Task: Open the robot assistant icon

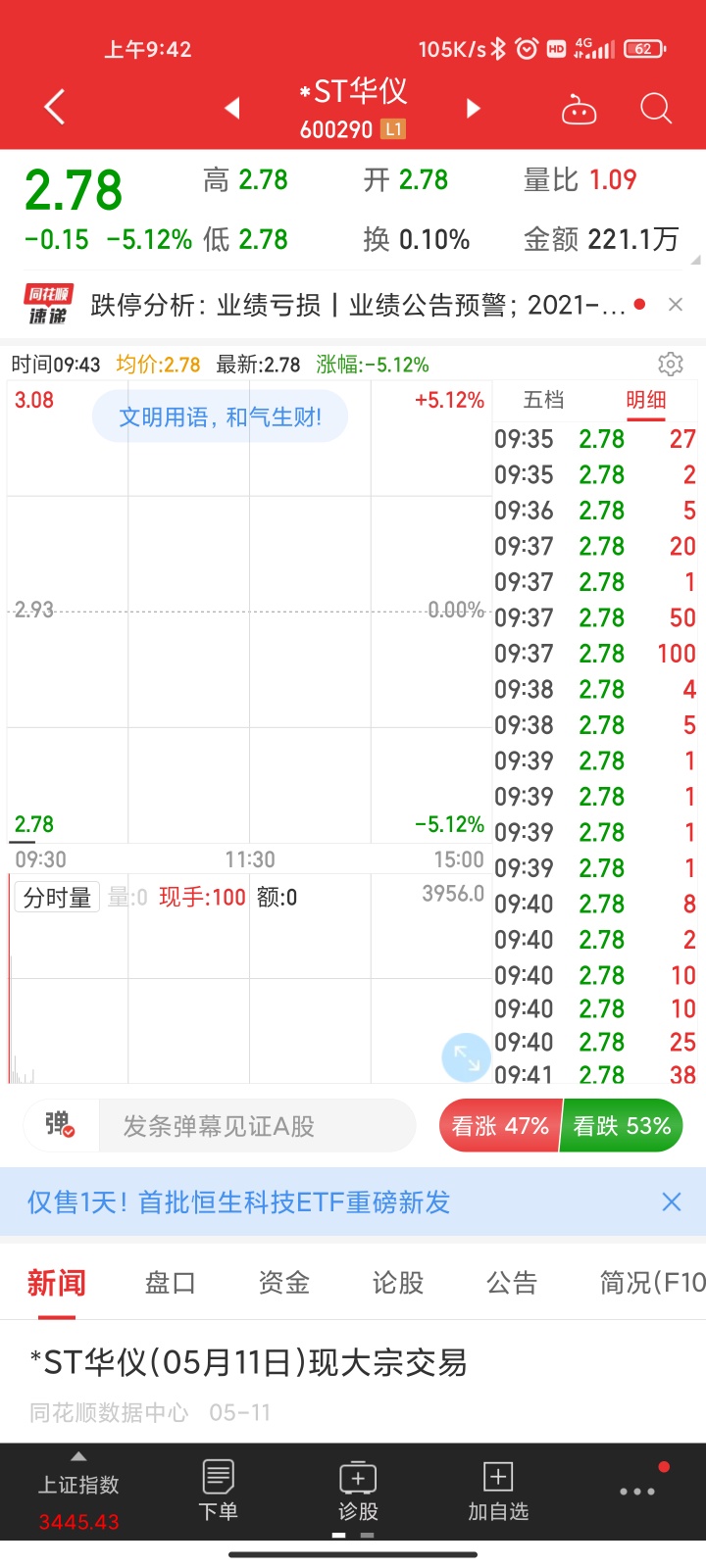Action: 579,109
